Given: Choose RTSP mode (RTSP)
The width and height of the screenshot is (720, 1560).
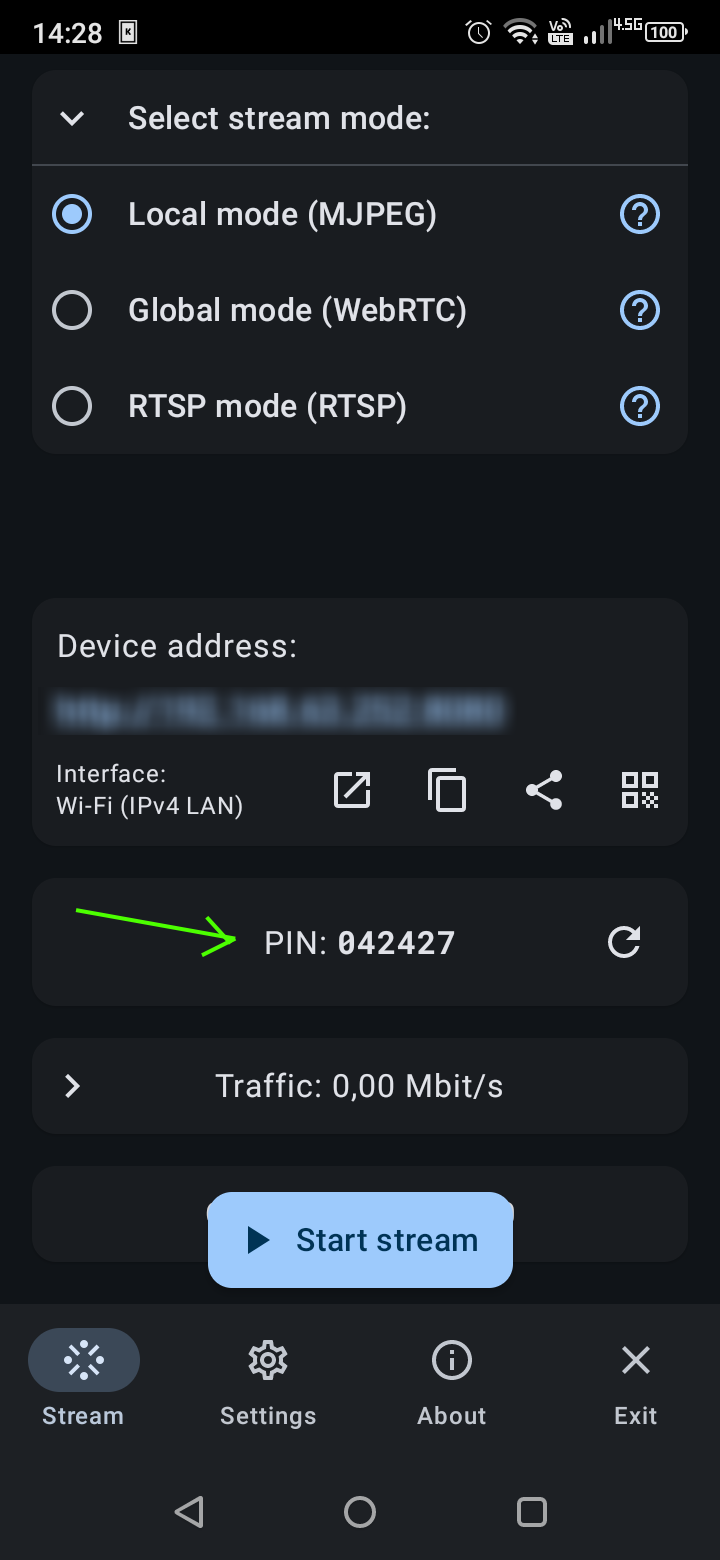Looking at the screenshot, I should [x=72, y=406].
